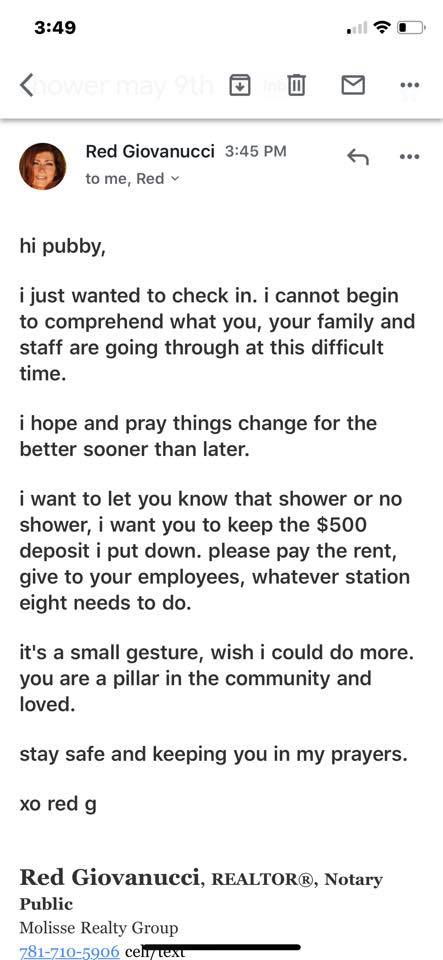The width and height of the screenshot is (443, 960).
Task: Open the top toolbar overflow menu
Action: pyautogui.click(x=409, y=84)
